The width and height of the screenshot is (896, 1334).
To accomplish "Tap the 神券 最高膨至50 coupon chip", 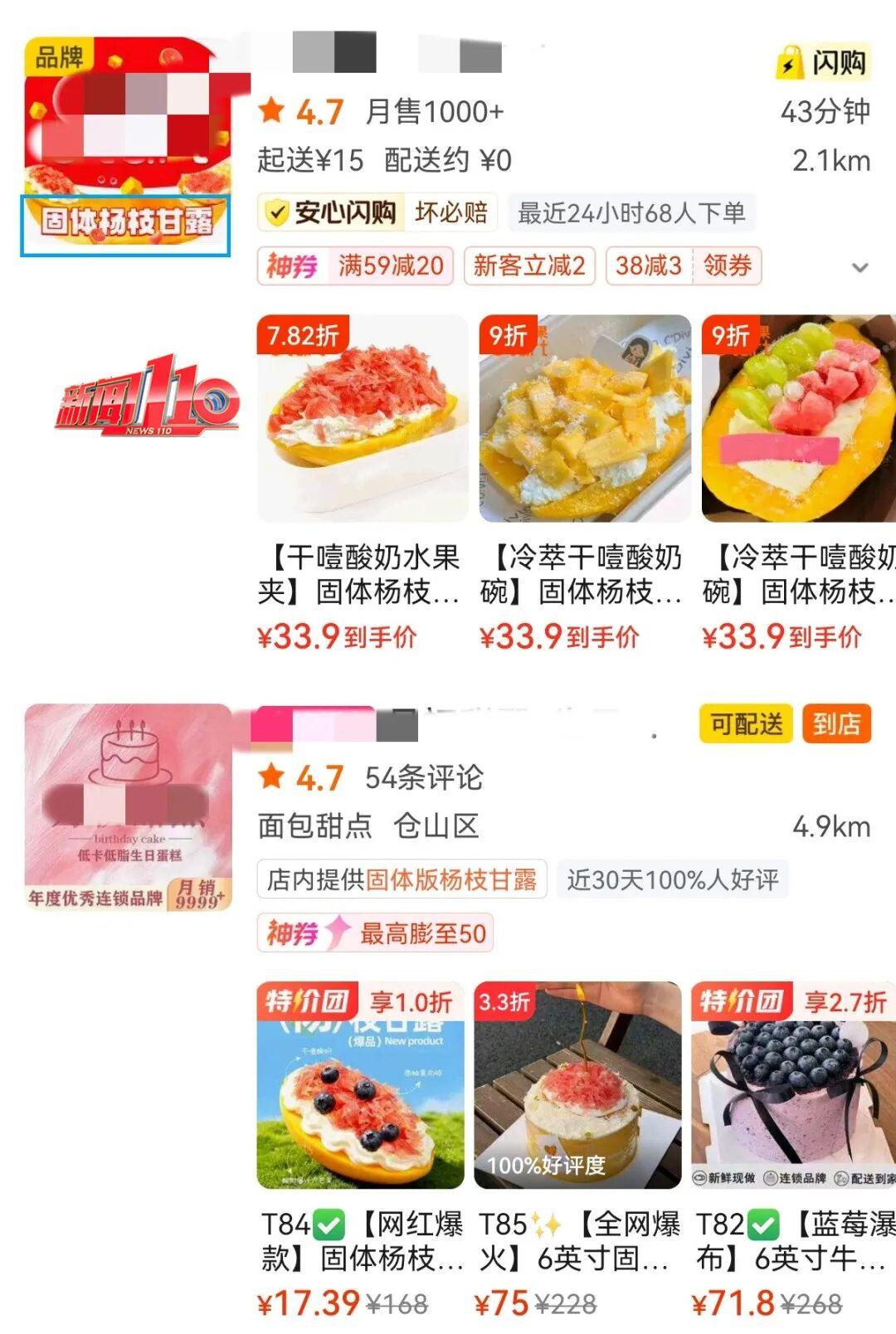I will tap(376, 933).
